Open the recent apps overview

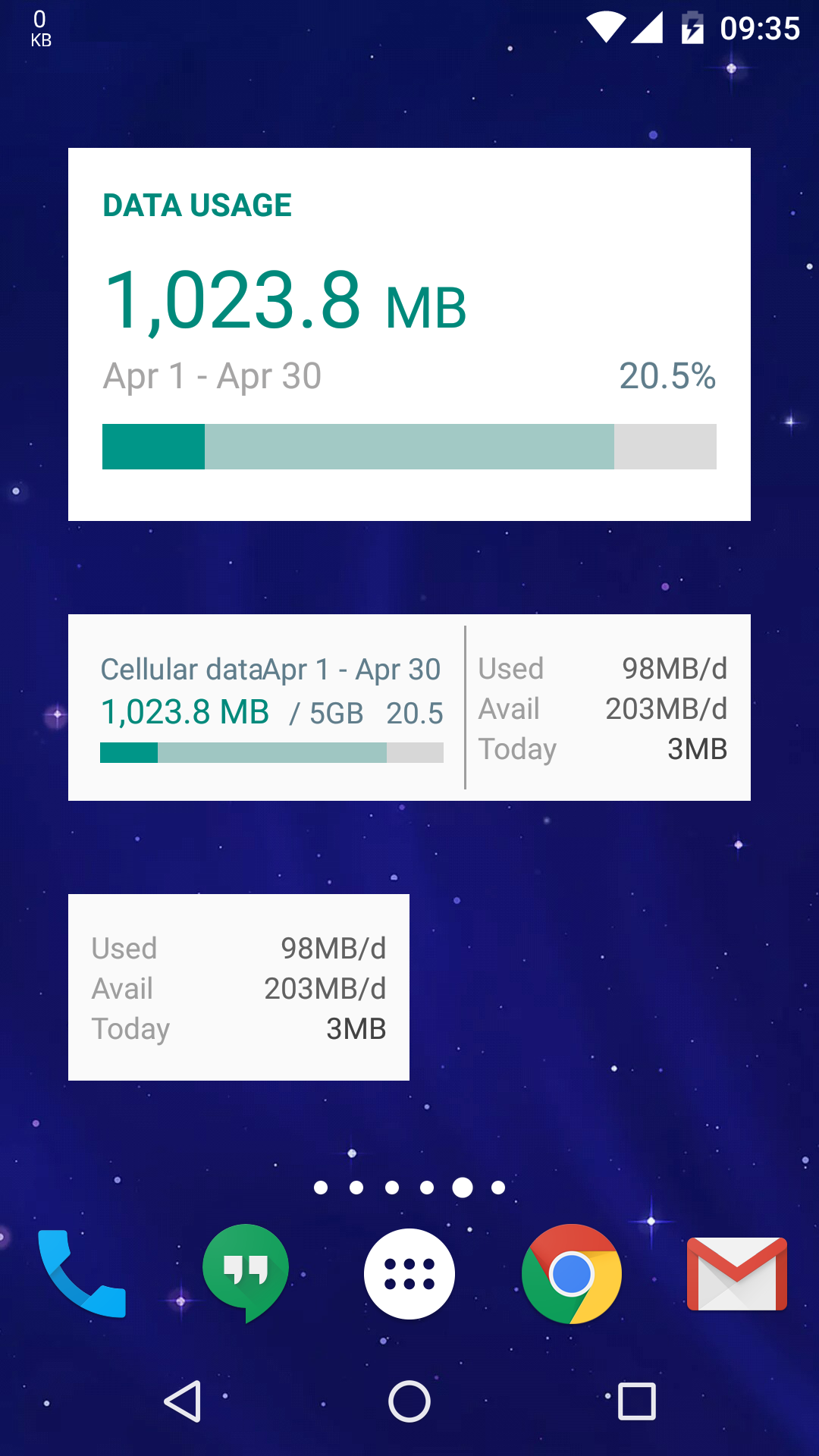click(x=637, y=1401)
